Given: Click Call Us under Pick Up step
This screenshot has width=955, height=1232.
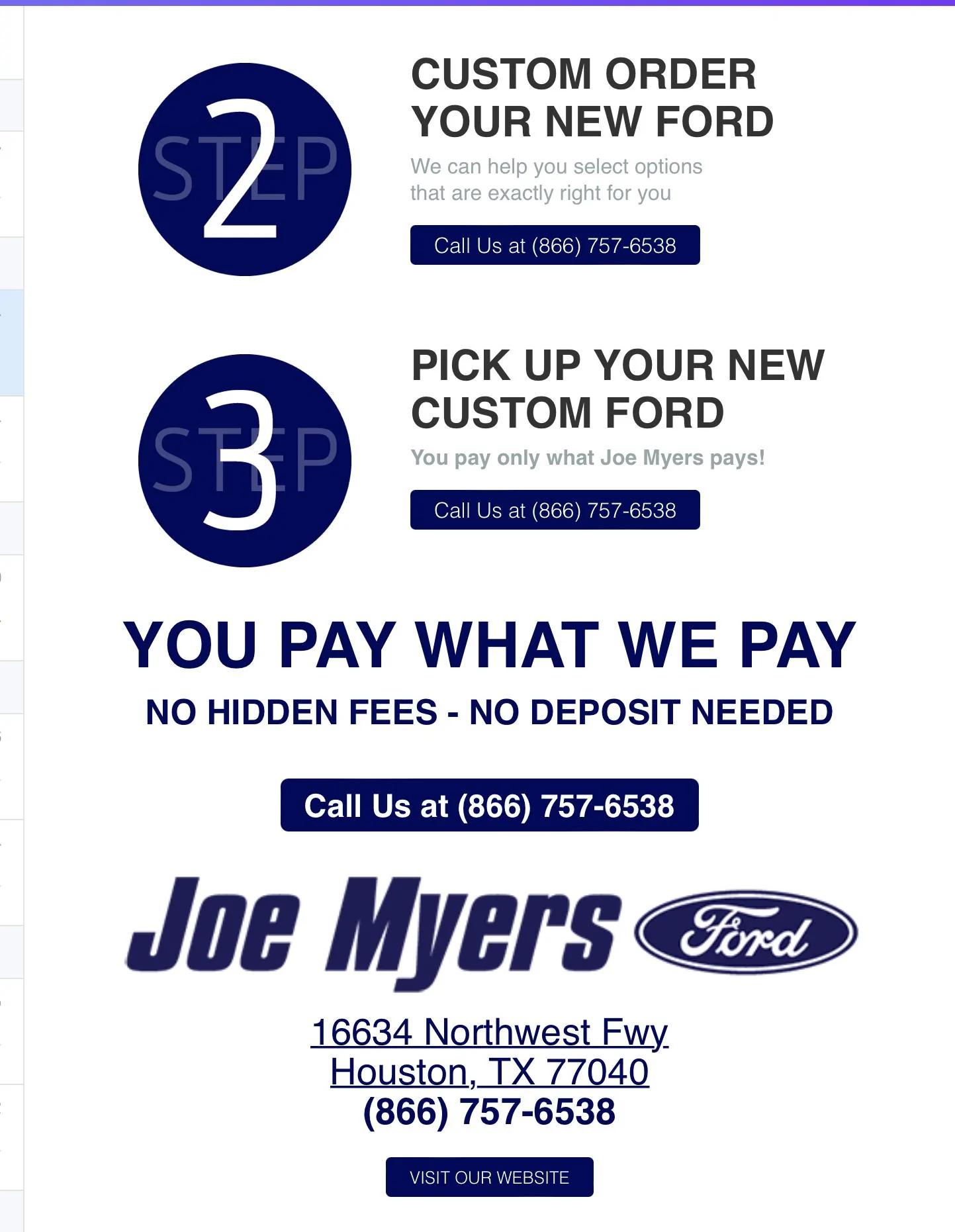Looking at the screenshot, I should click(x=555, y=510).
